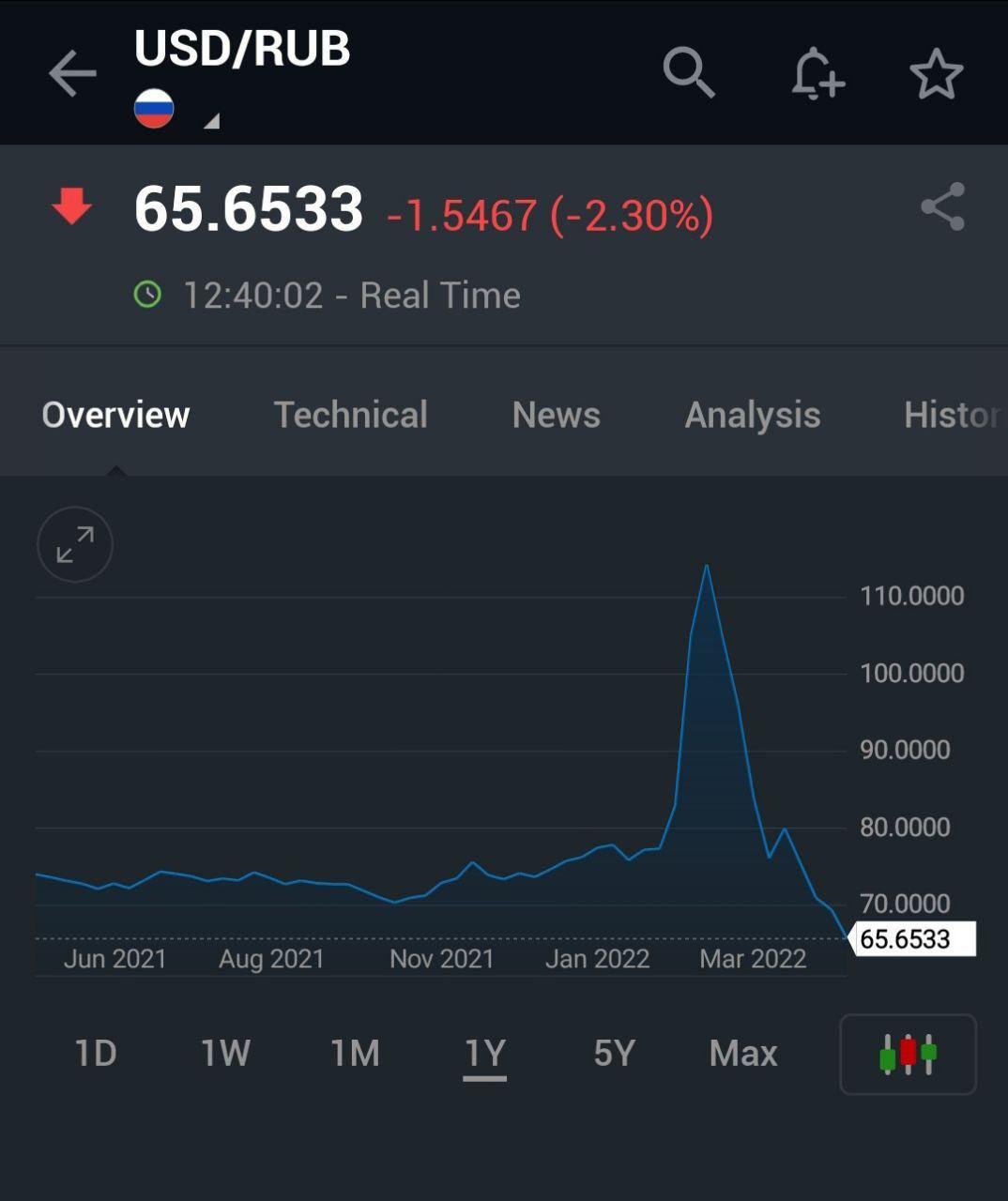This screenshot has height=1201, width=1008.
Task: Select the Analysis tab
Action: (752, 415)
